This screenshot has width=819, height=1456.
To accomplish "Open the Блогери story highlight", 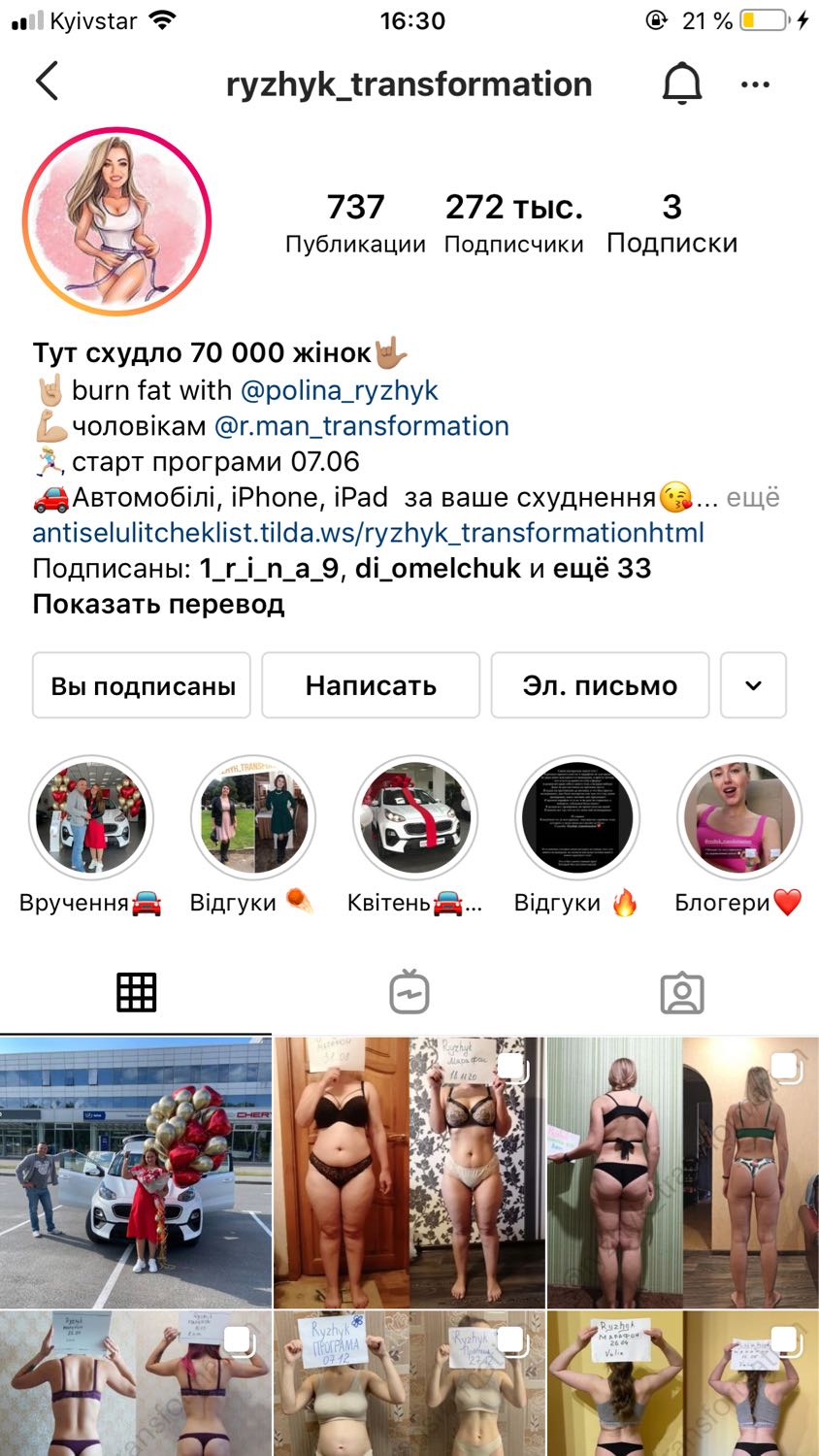I will click(738, 817).
